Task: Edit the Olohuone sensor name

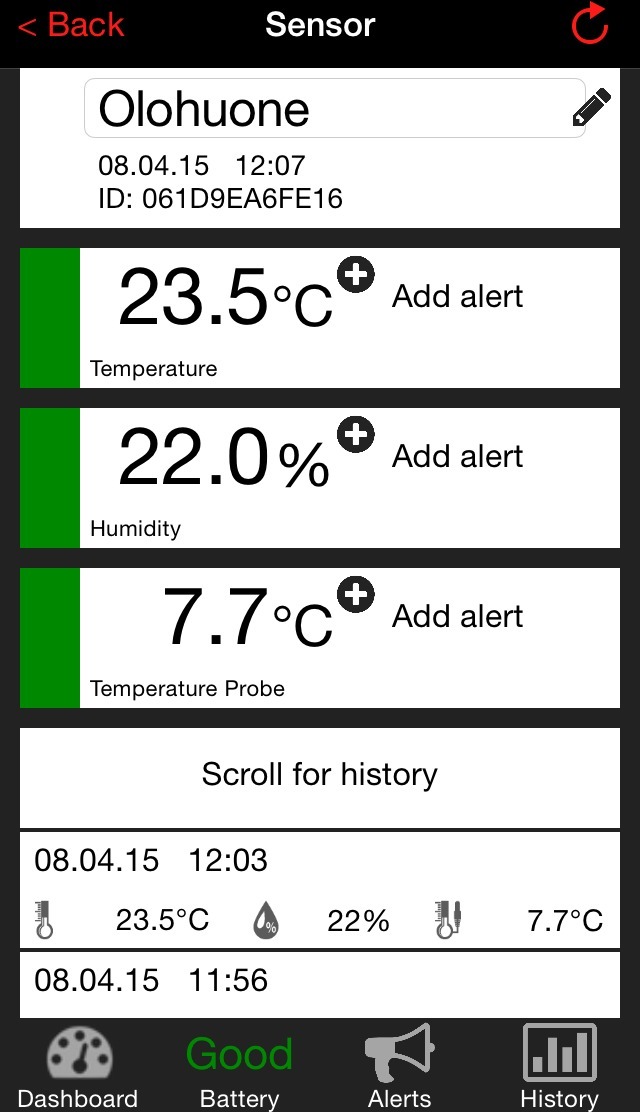Action: click(320, 108)
